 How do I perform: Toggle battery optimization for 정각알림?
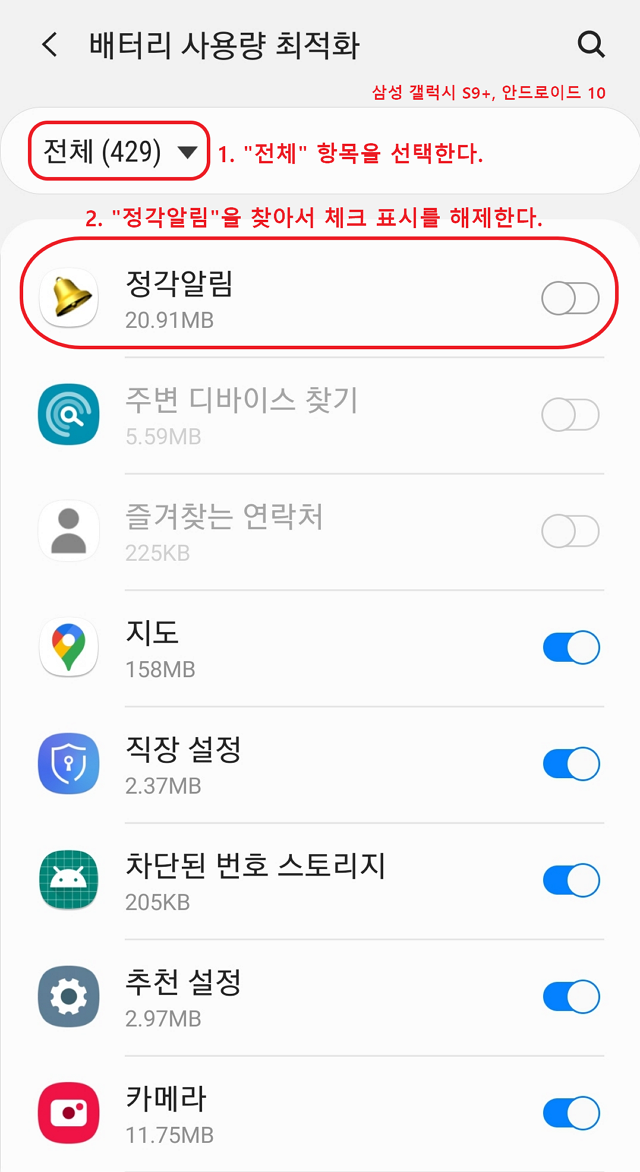[x=570, y=298]
